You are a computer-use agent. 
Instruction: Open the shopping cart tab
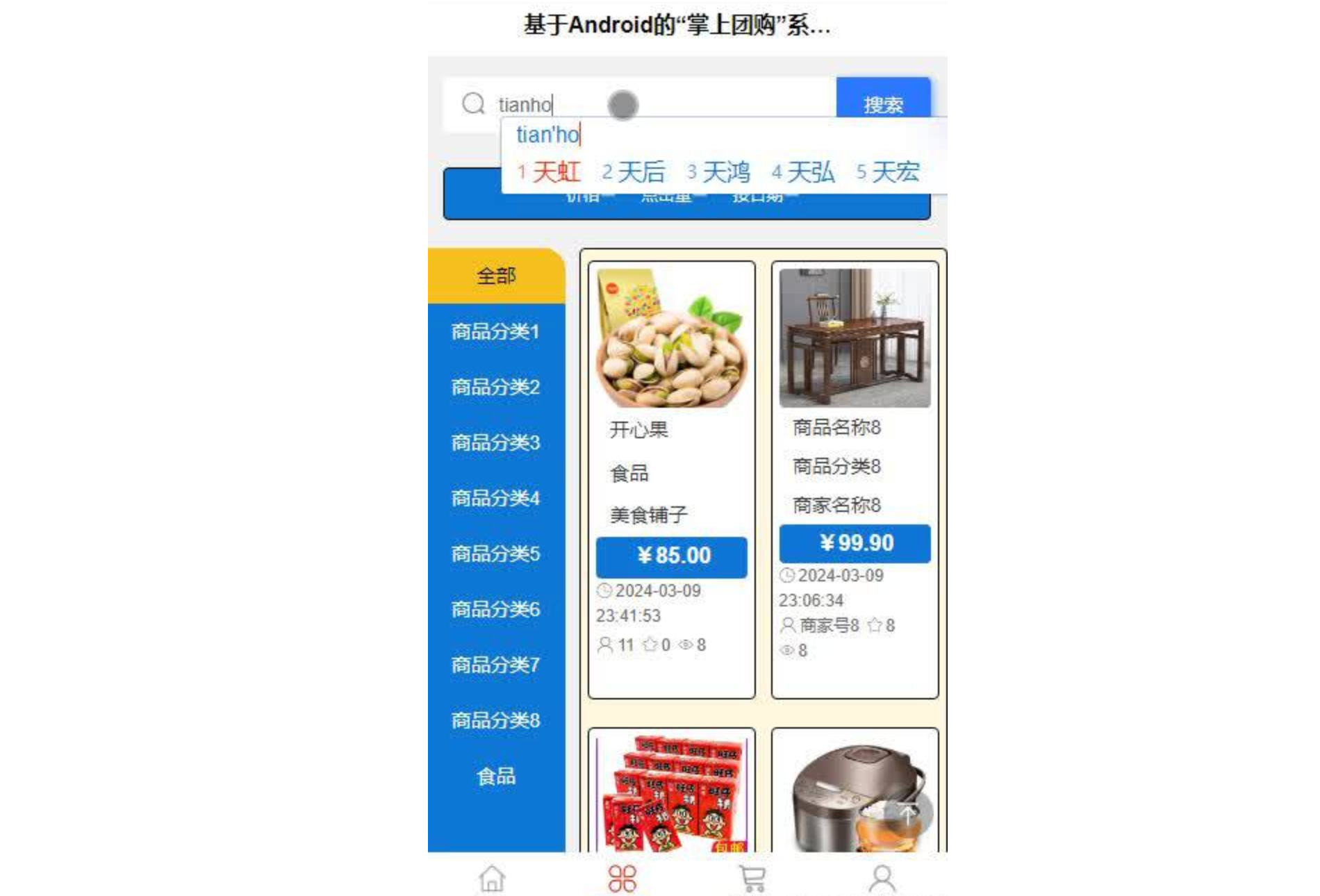tap(752, 878)
